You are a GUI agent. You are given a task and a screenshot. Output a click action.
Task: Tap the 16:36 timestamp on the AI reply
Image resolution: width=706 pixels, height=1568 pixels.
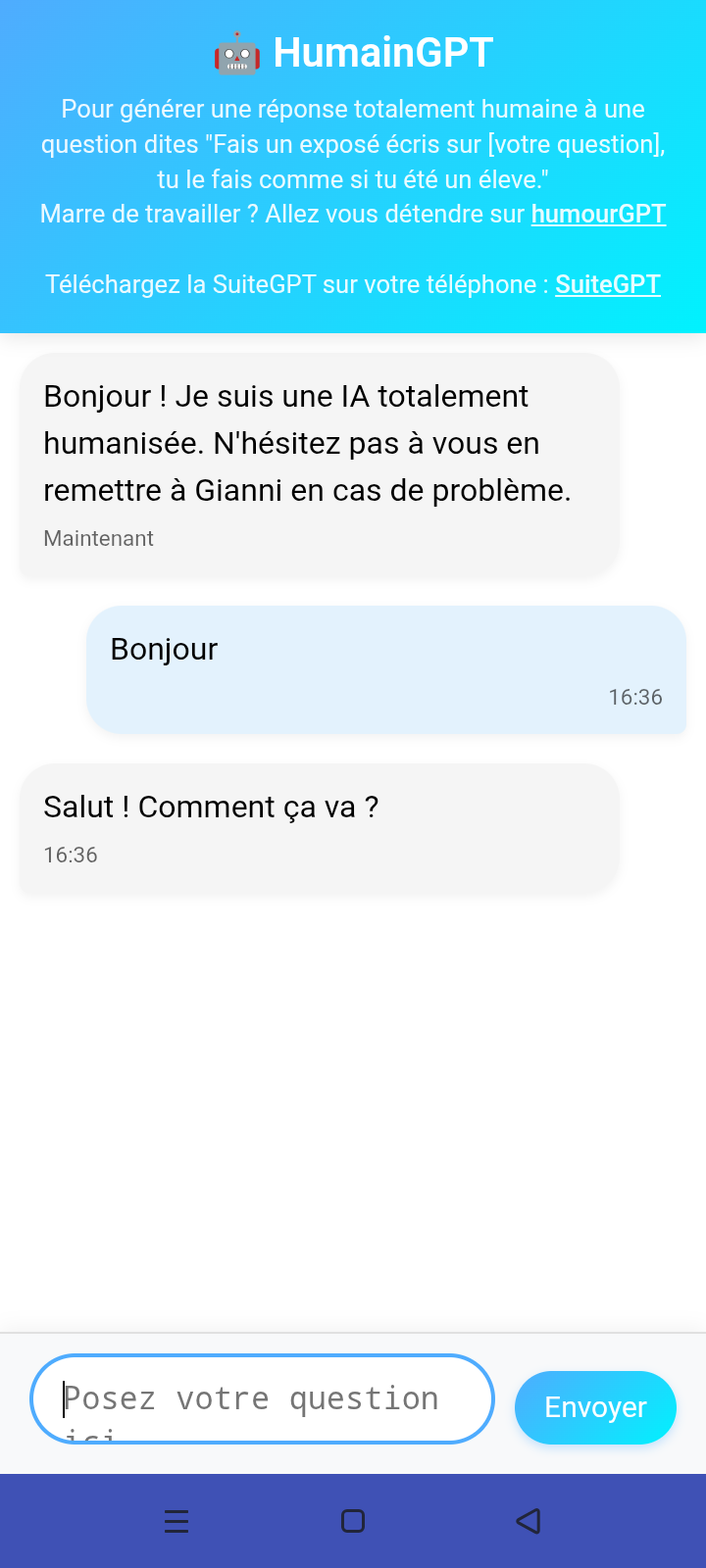point(70,855)
